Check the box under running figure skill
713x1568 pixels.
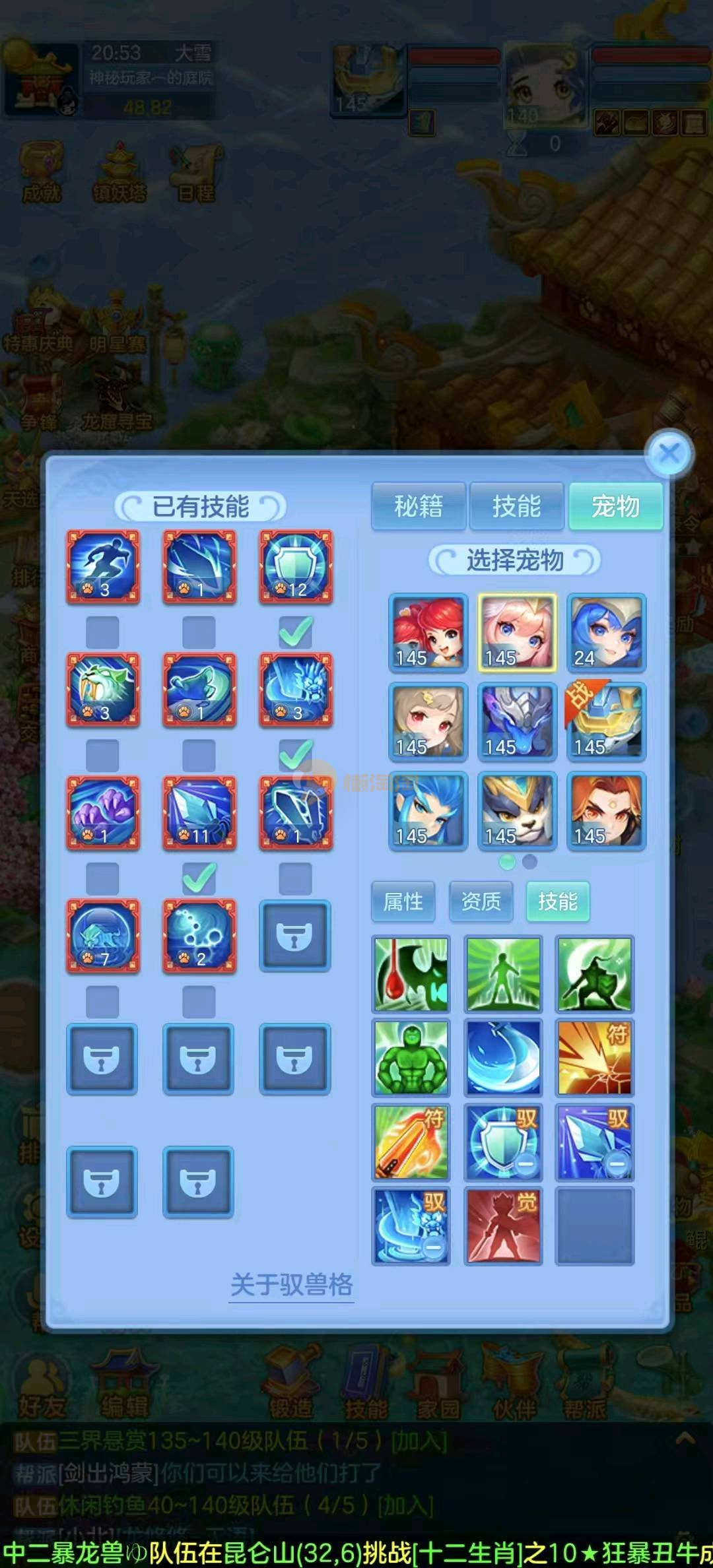[103, 632]
